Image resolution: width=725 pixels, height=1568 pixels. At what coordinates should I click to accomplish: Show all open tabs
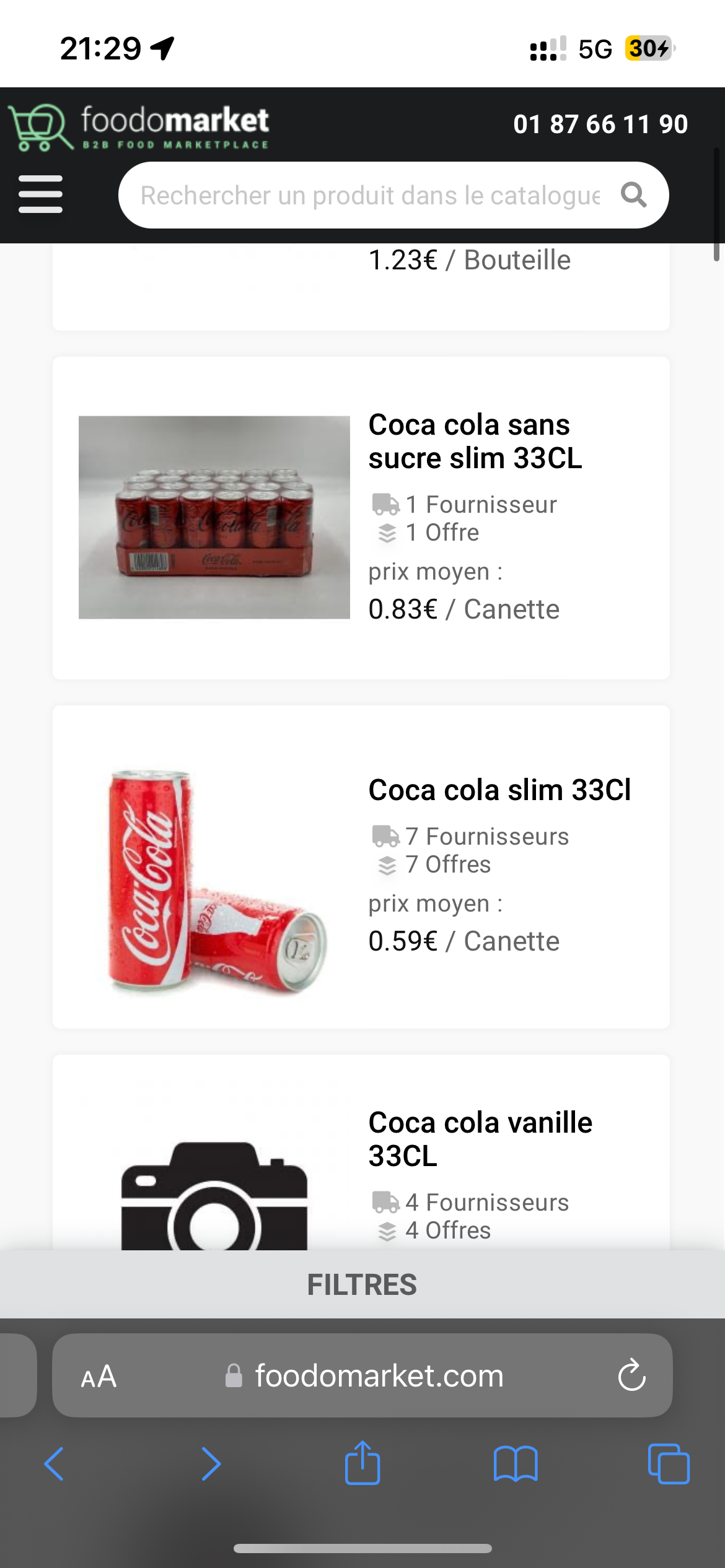[668, 1464]
